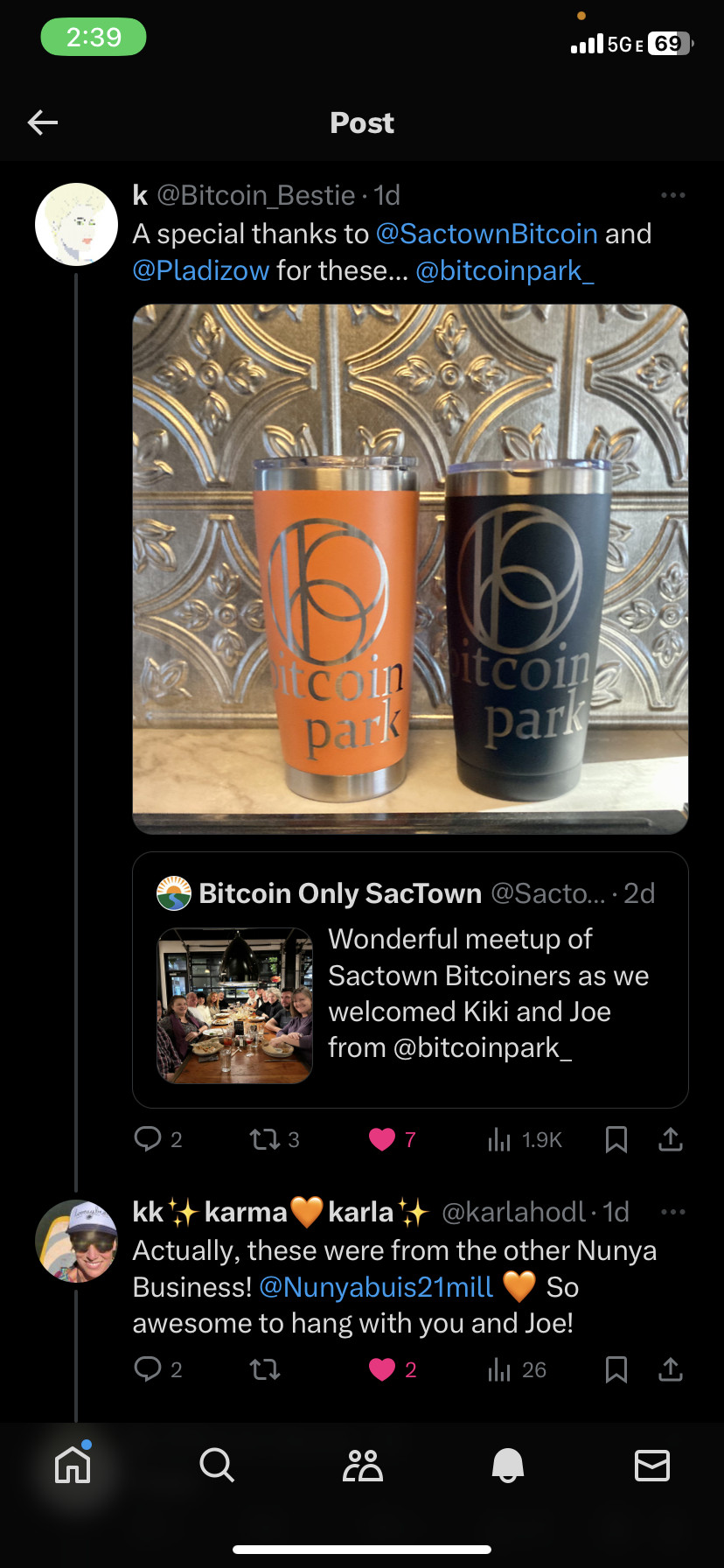Repost Bitcoin_Bestie's post
Viewport: 724px width, 1568px height.
click(x=264, y=1139)
